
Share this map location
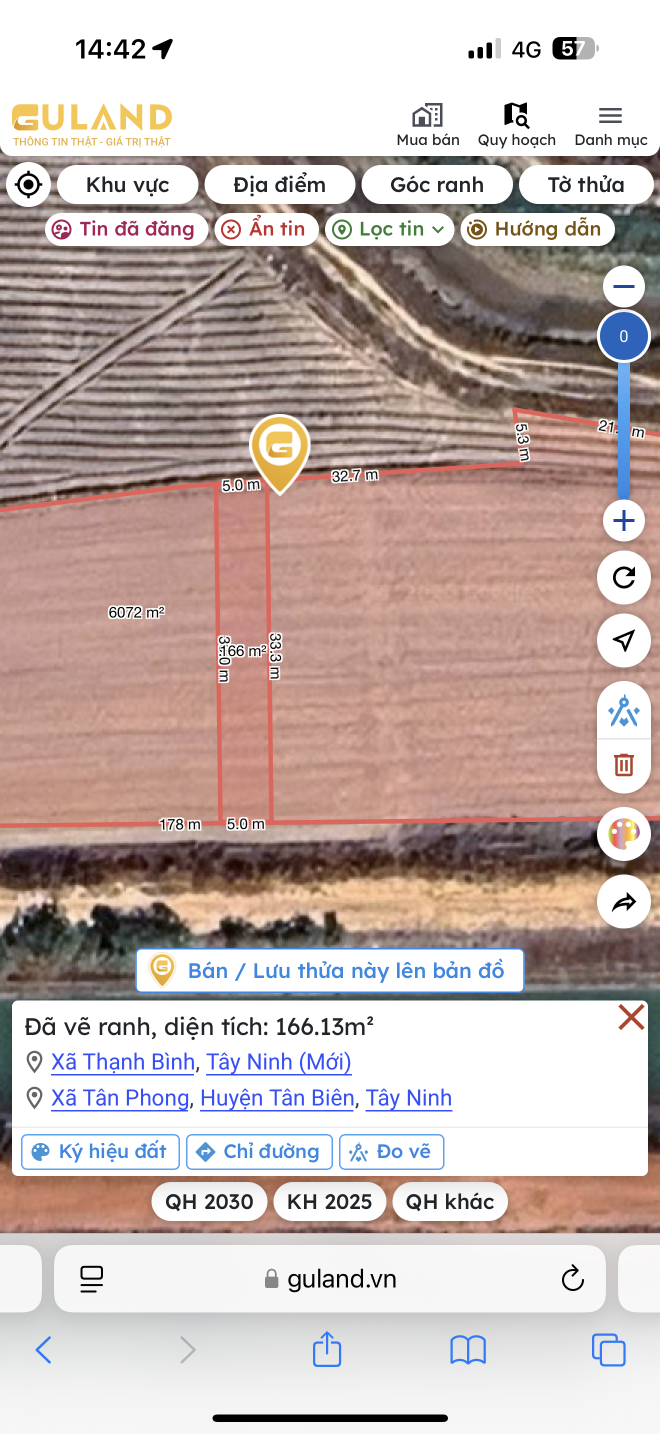click(624, 903)
